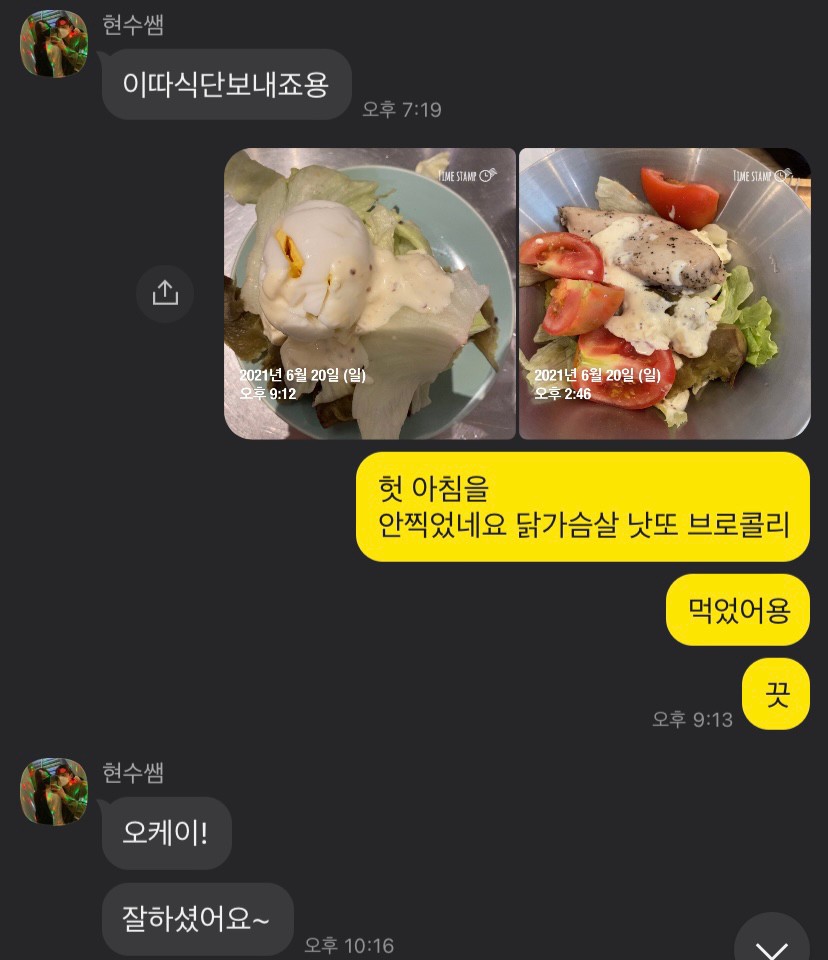Open the chicken tomato salad photo from 2:46 PM

(664, 294)
